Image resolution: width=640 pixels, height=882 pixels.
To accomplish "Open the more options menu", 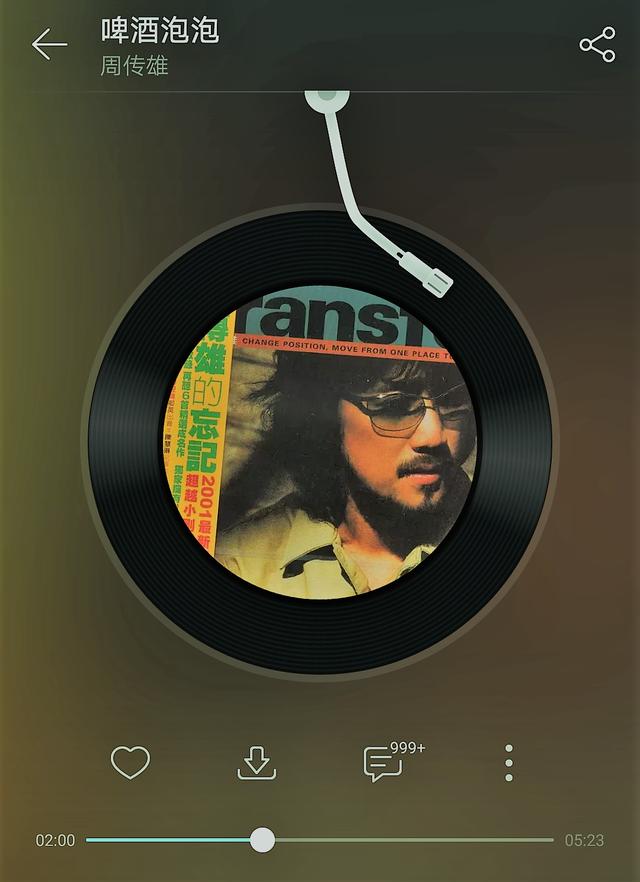I will [509, 763].
